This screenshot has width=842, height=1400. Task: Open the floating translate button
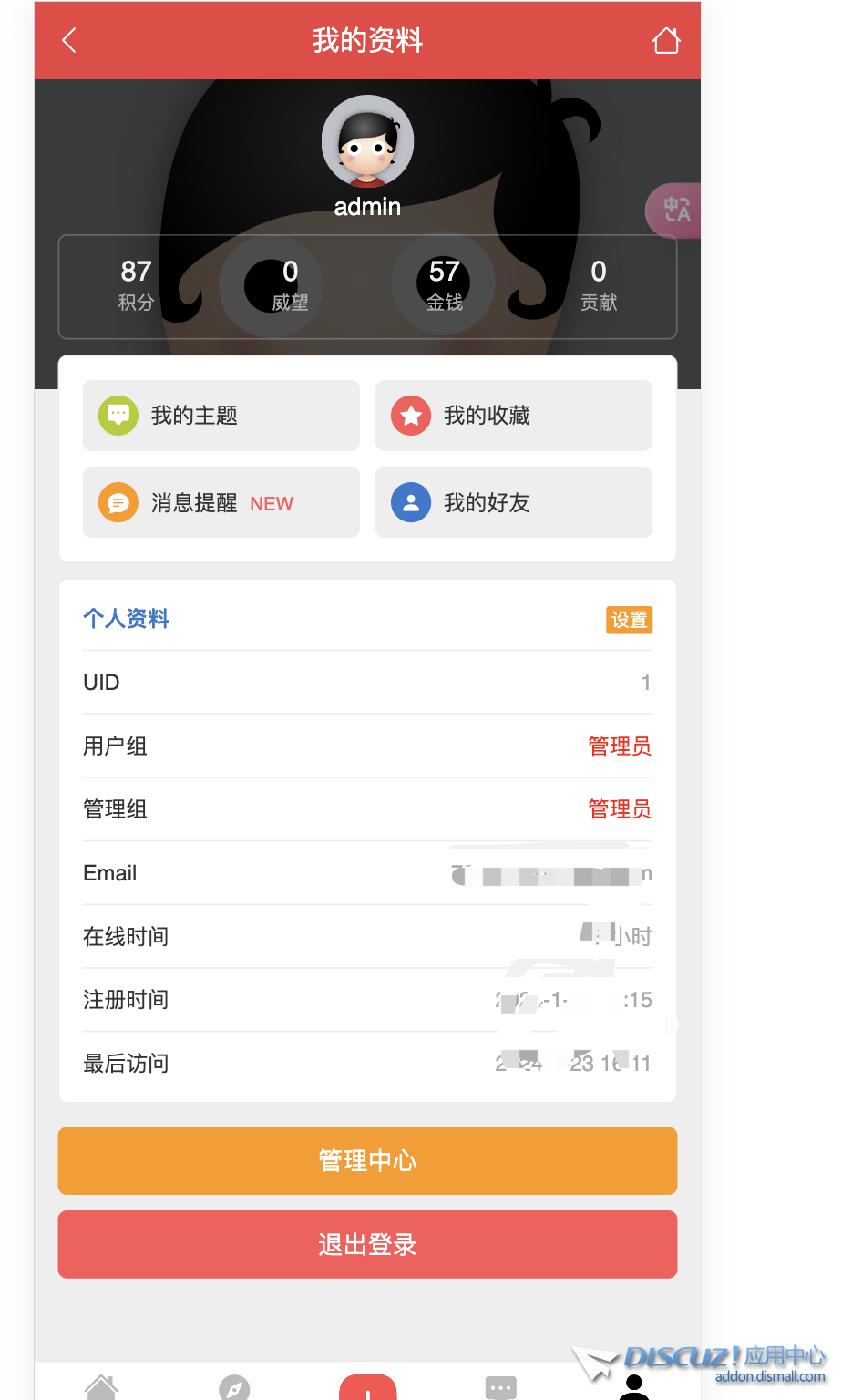point(675,211)
